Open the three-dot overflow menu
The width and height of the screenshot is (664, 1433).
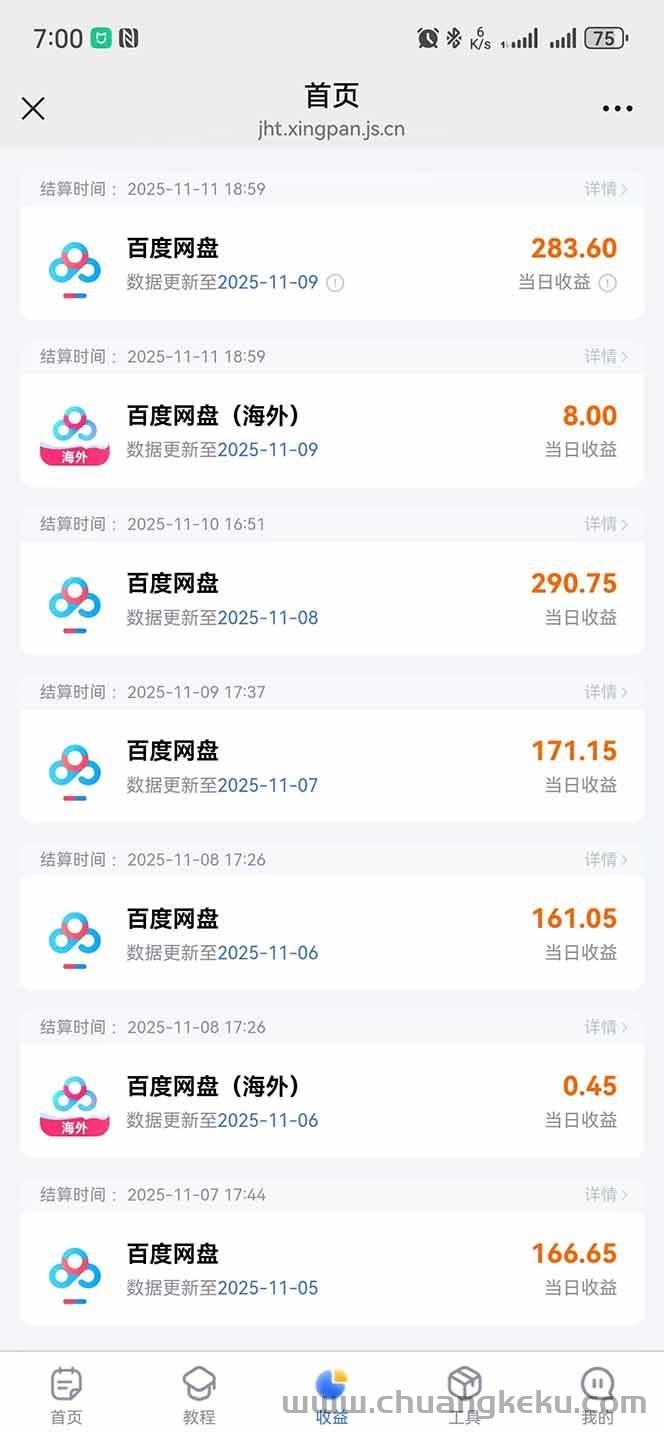[x=617, y=108]
